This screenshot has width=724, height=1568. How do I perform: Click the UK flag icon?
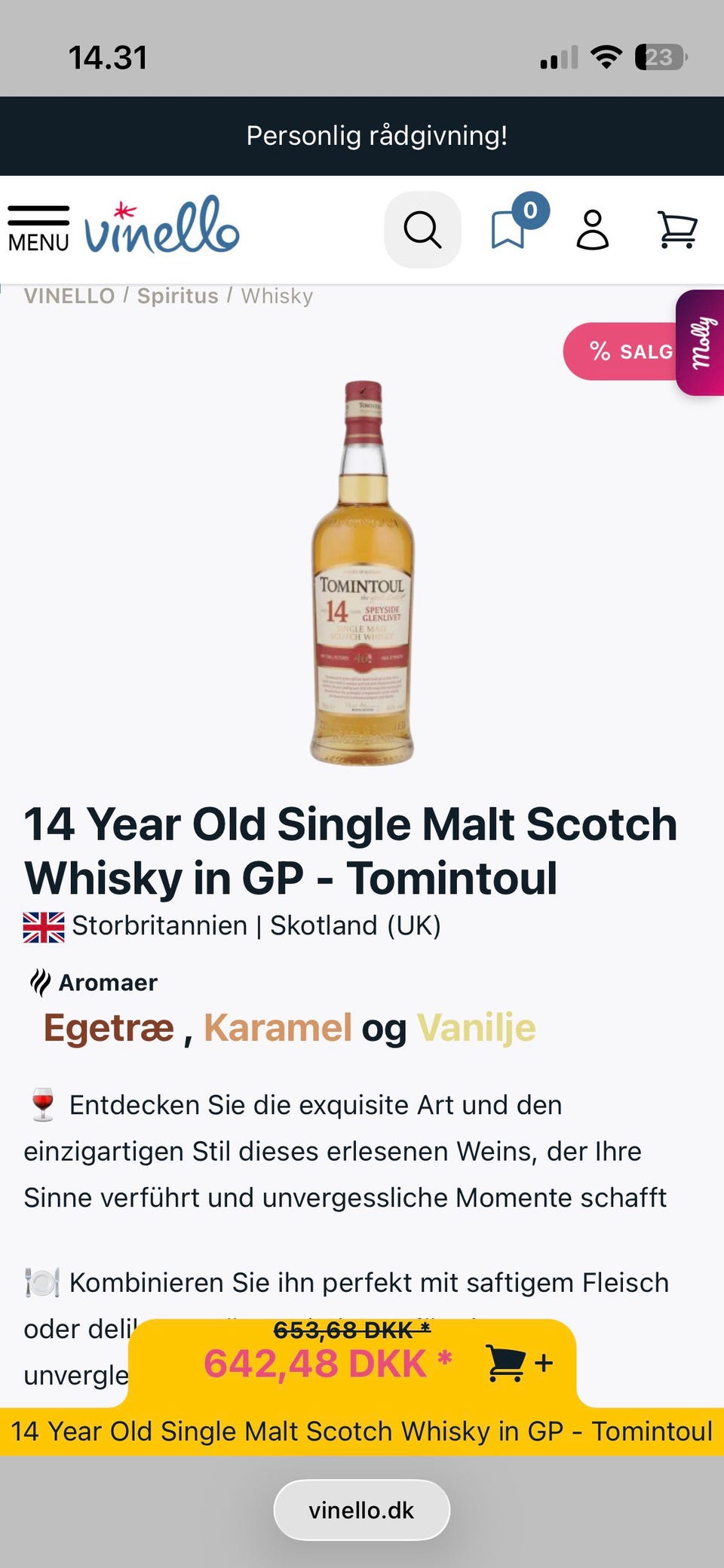pyautogui.click(x=43, y=925)
